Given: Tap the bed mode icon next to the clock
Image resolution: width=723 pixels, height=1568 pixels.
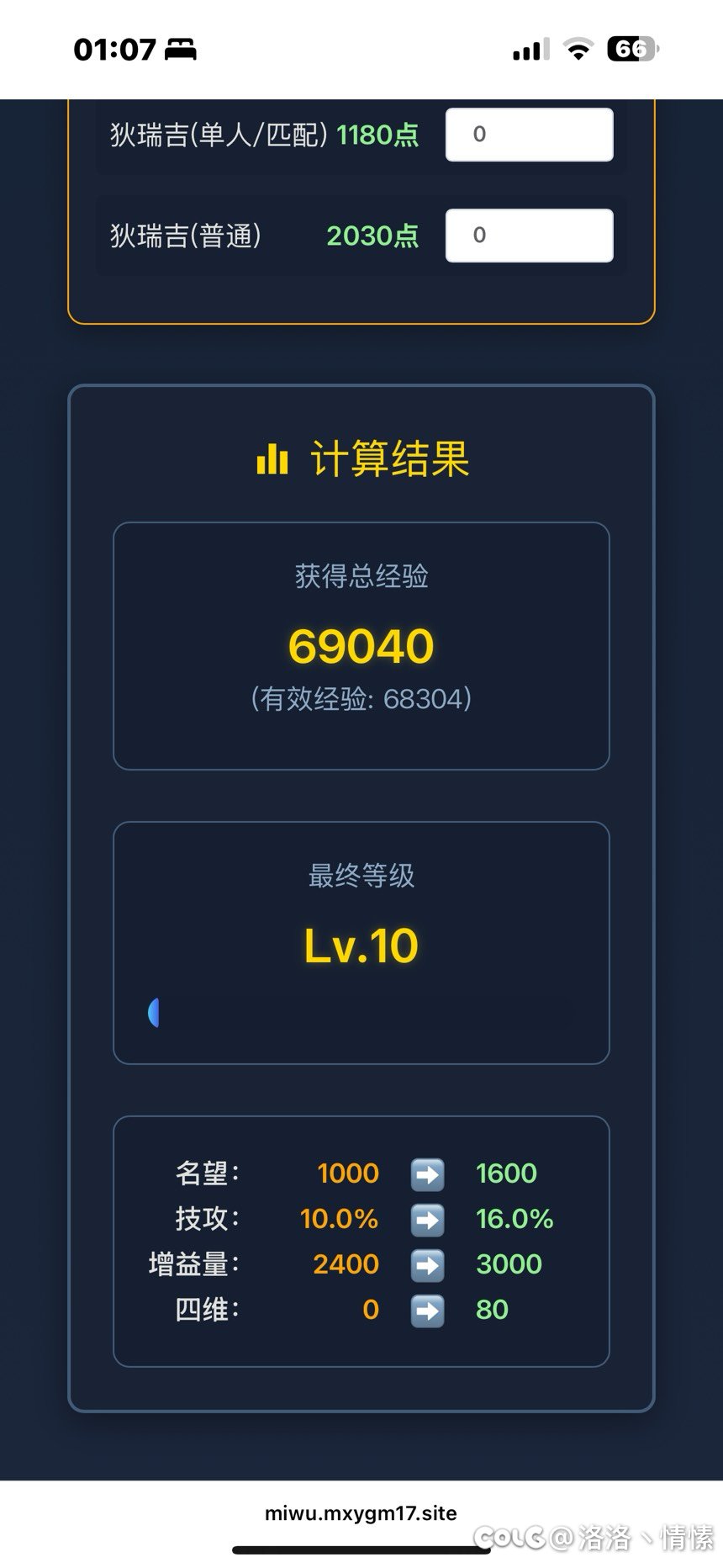Looking at the screenshot, I should point(182,50).
